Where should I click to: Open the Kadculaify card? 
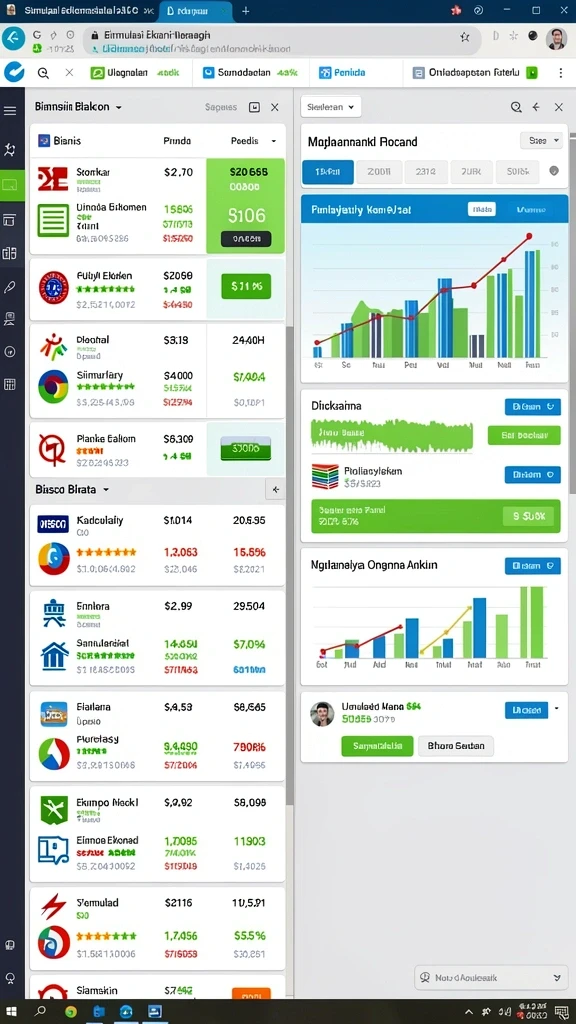click(x=157, y=545)
